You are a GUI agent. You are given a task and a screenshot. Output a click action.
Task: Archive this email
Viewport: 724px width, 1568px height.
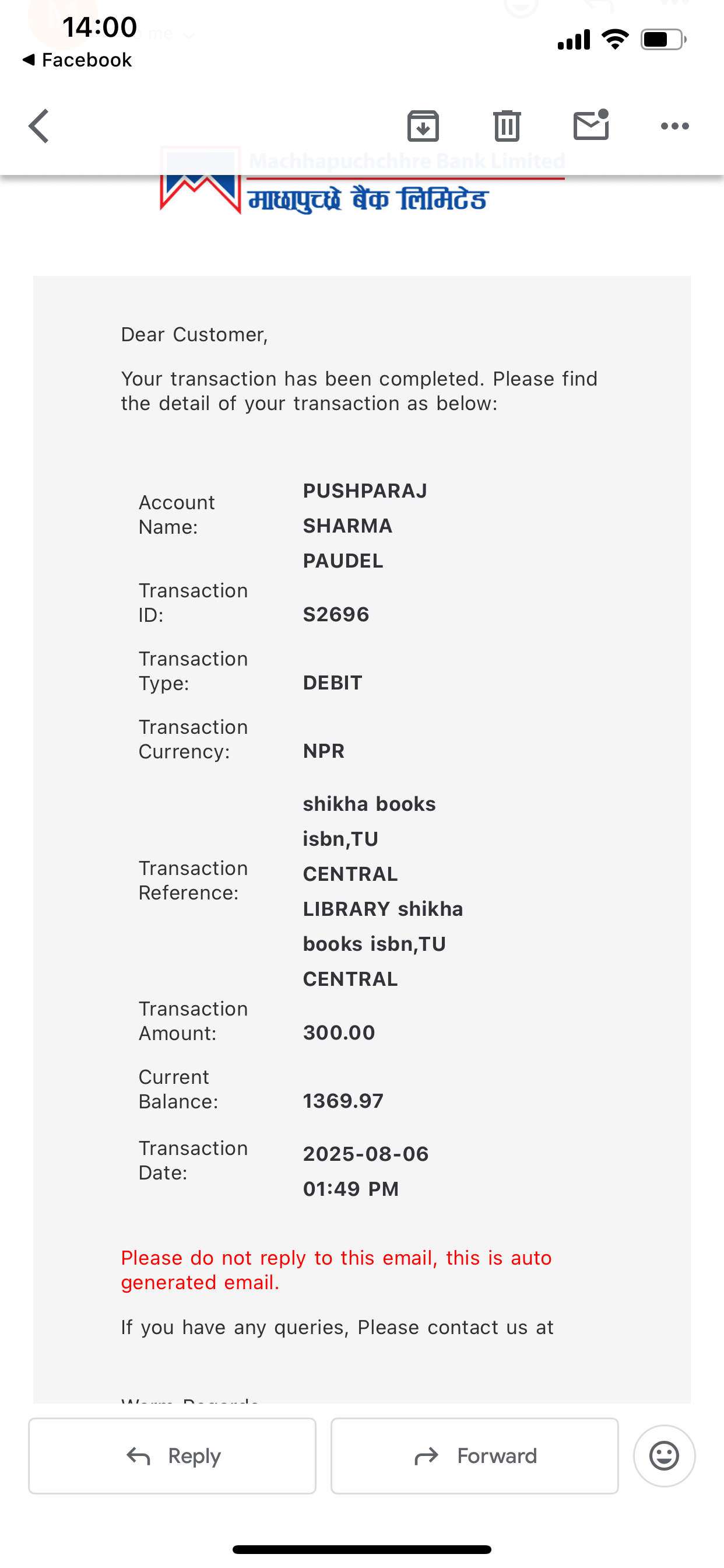pyautogui.click(x=423, y=126)
